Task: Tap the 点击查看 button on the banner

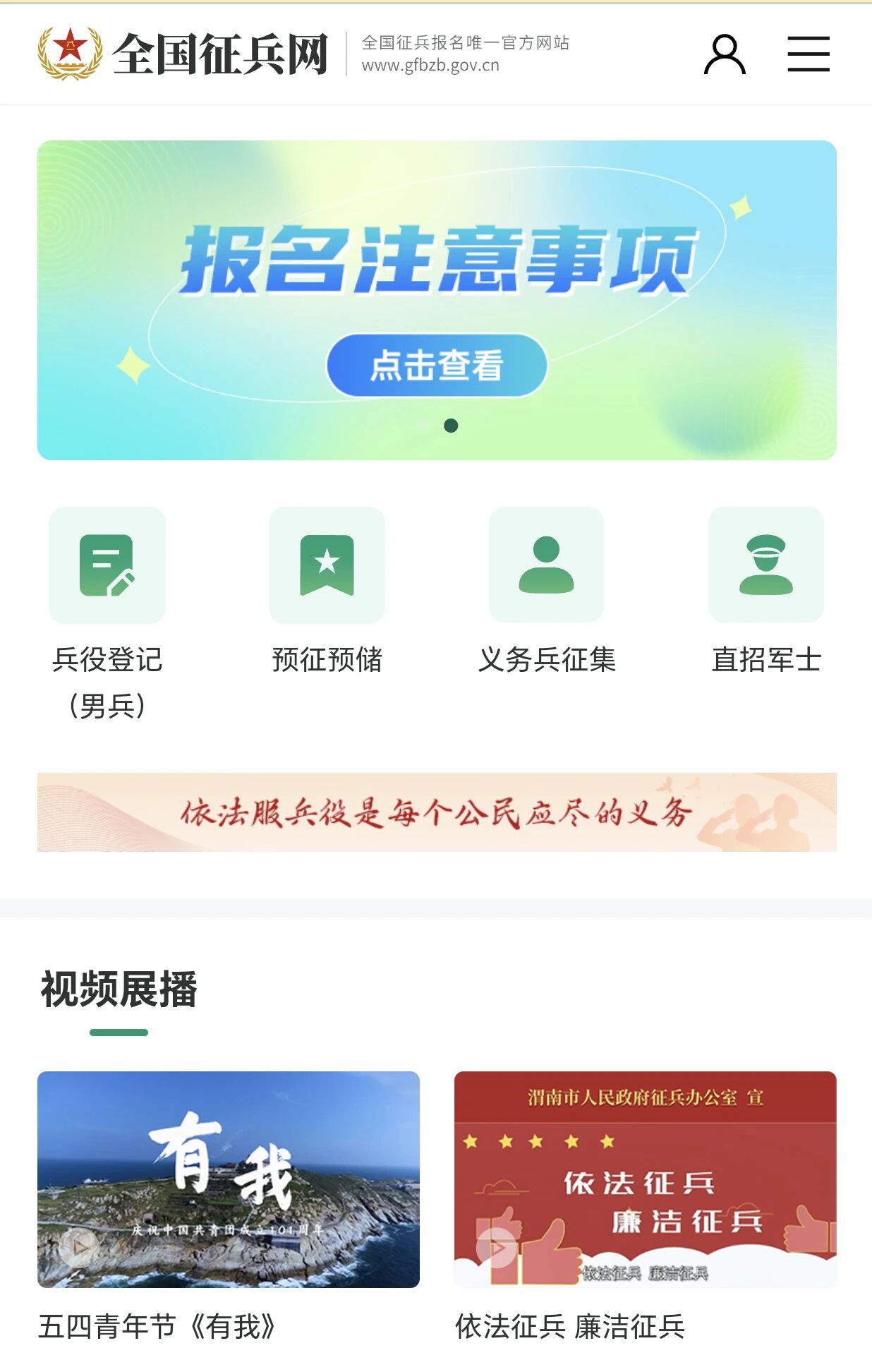Action: point(437,366)
